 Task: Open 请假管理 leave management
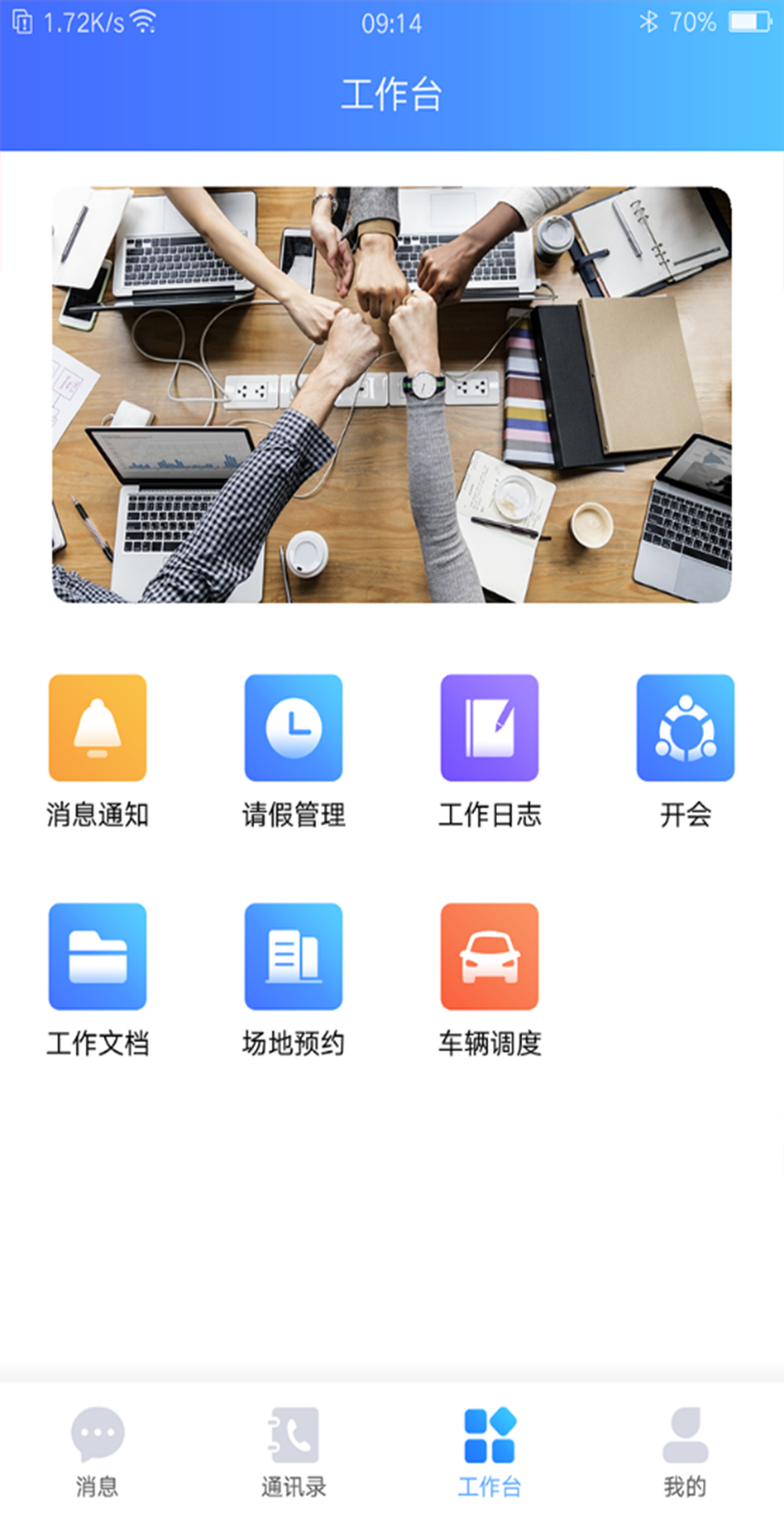point(293,728)
